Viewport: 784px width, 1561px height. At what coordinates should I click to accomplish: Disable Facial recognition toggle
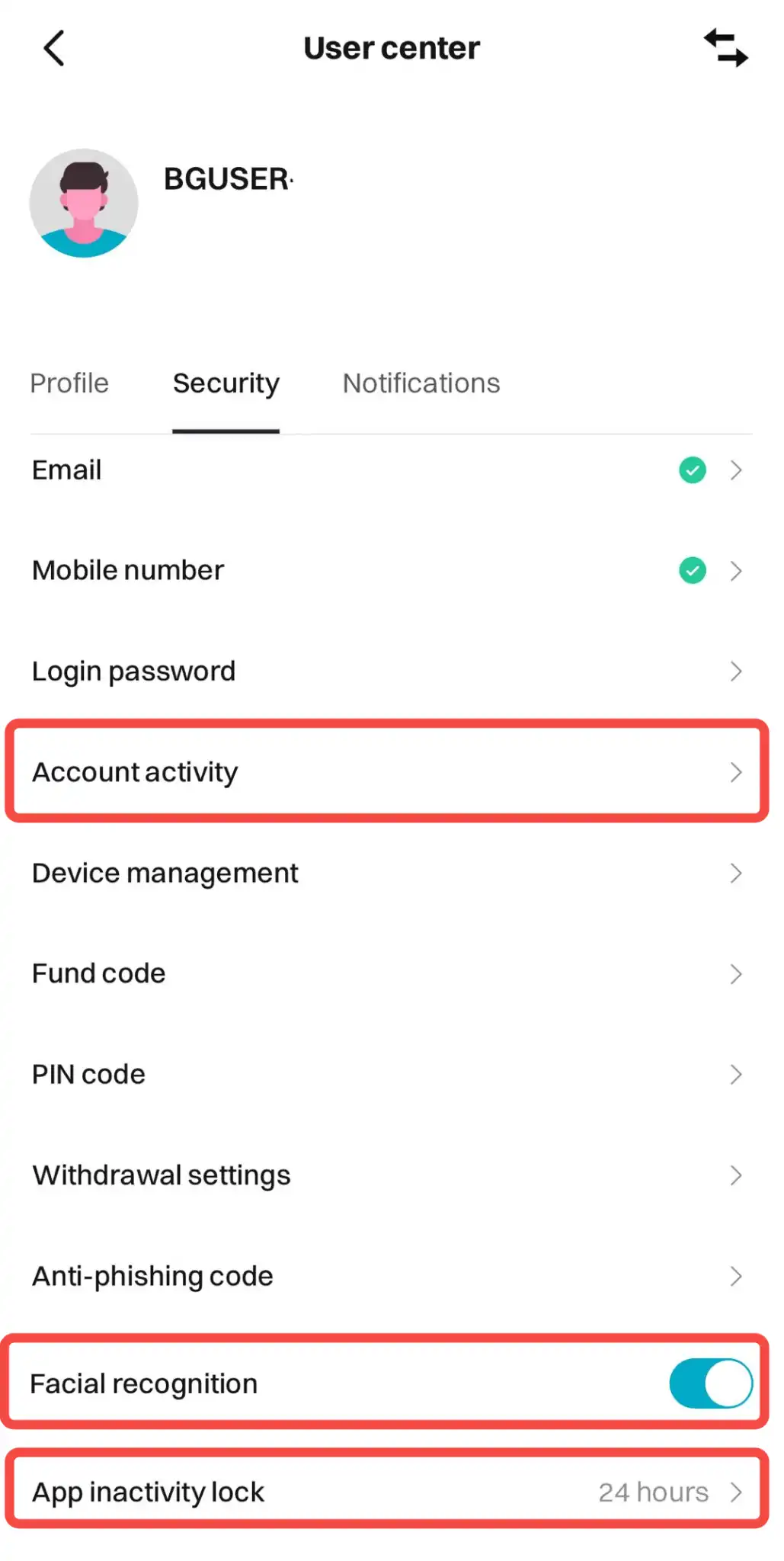[710, 1383]
